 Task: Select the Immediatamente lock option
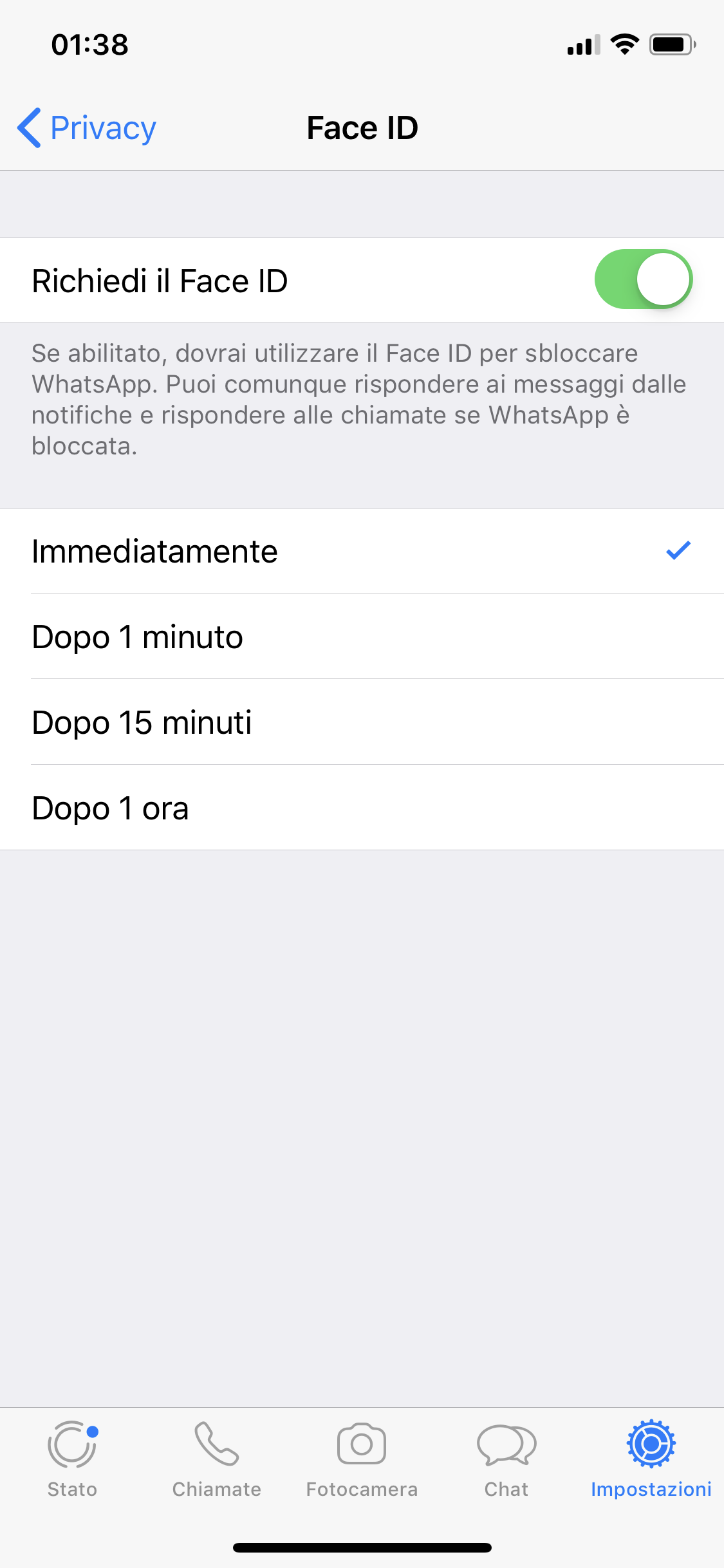360,552
